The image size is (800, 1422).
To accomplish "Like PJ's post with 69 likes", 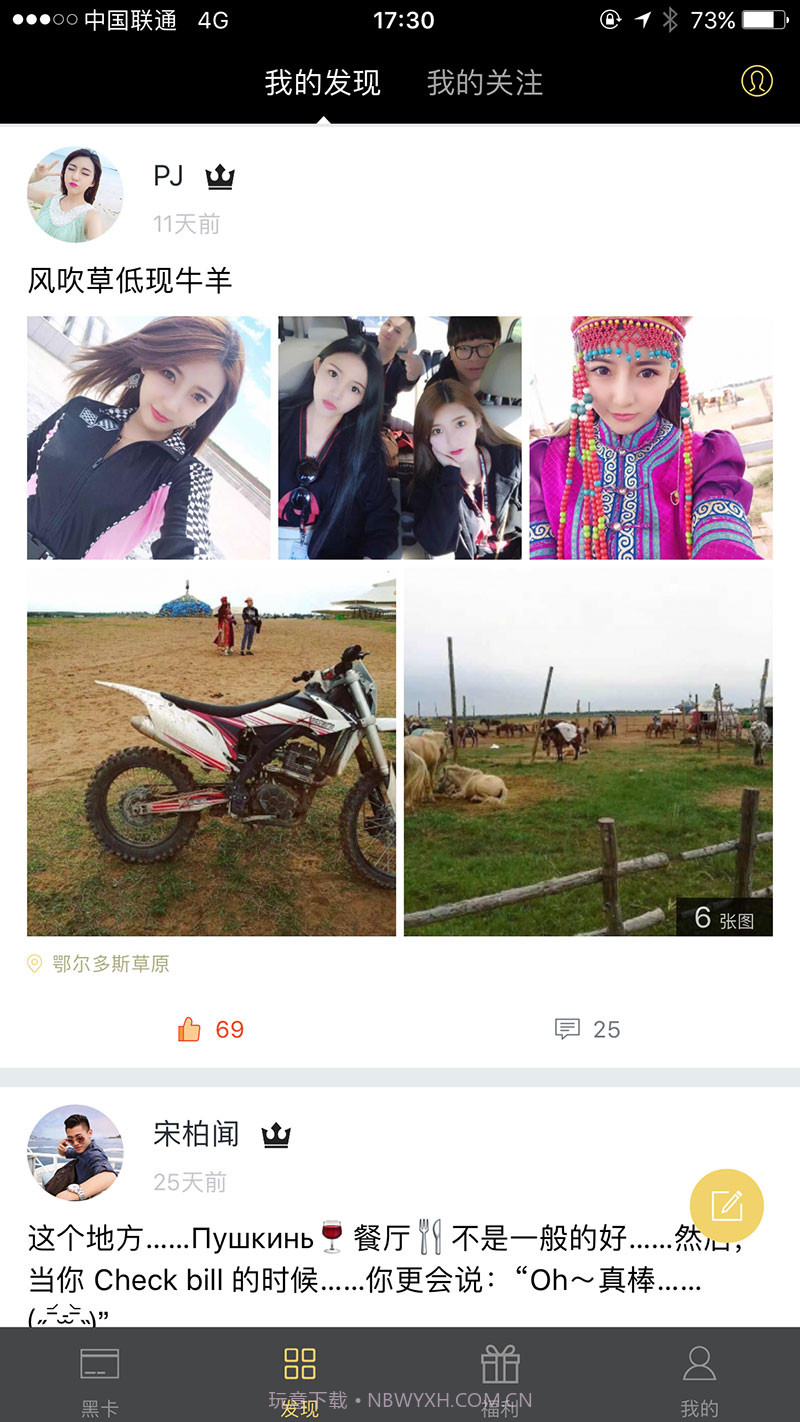I will click(x=210, y=1029).
